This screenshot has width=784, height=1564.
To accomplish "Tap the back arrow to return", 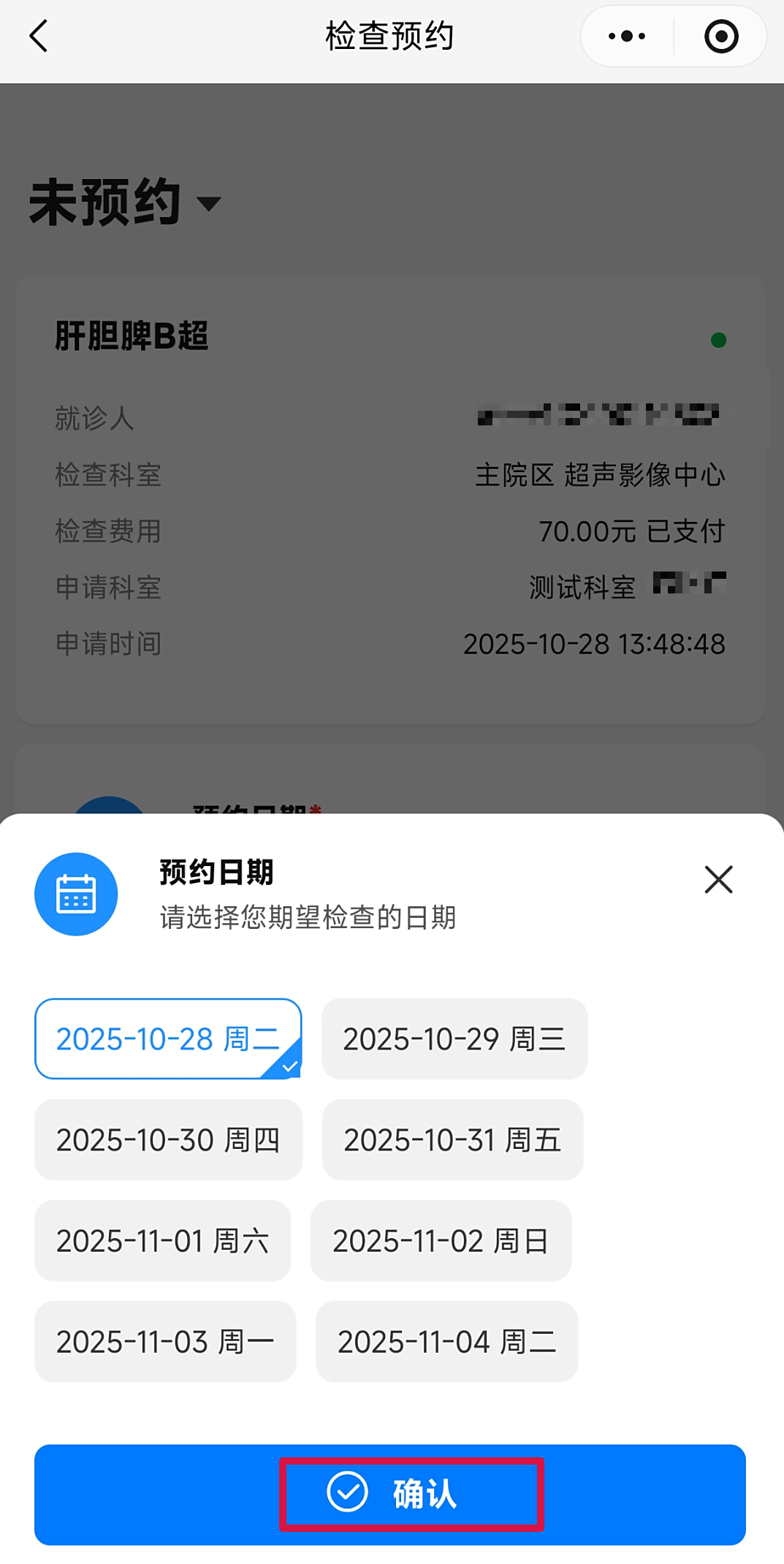I will tap(38, 35).
